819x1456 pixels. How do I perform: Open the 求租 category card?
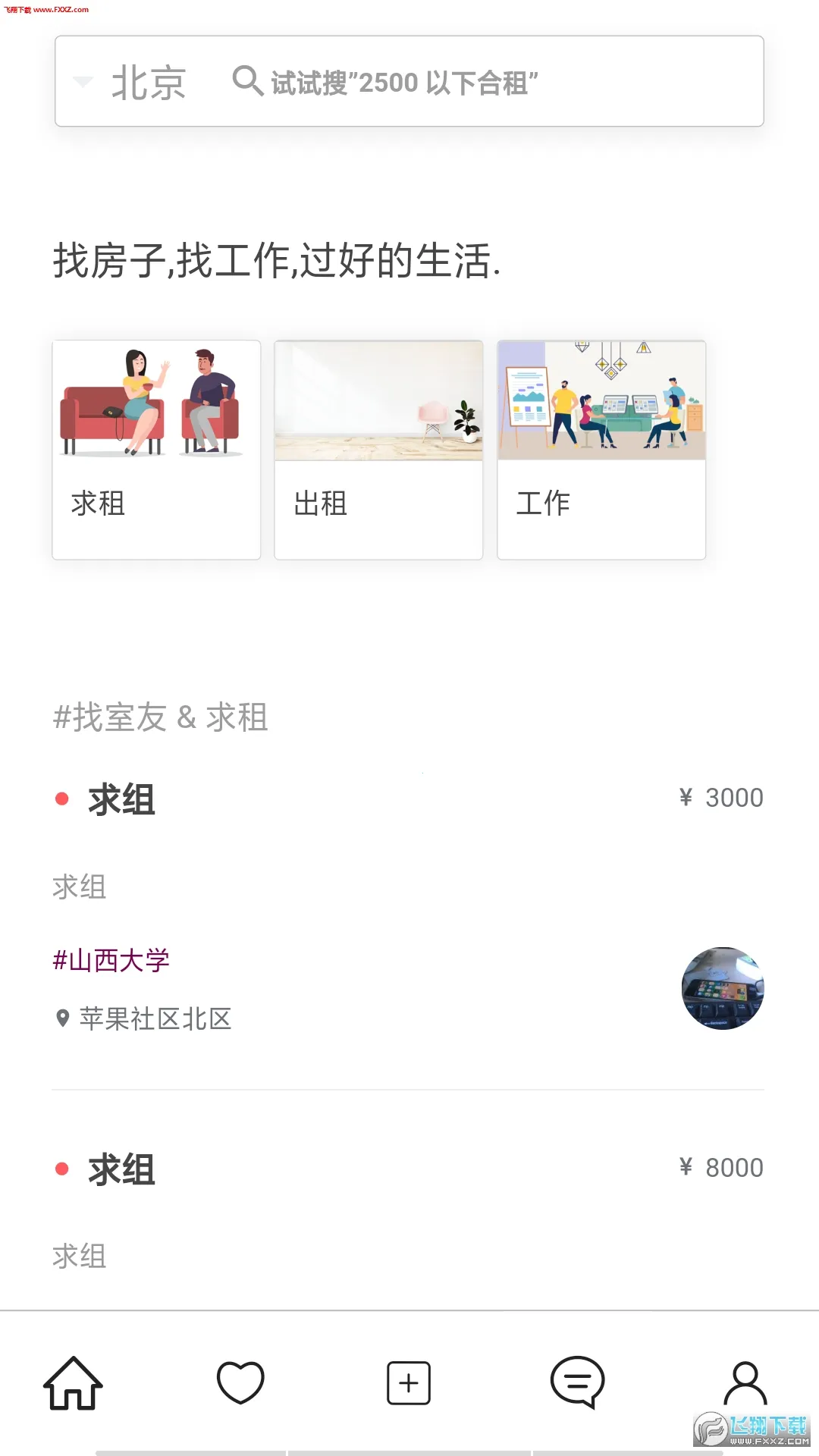pyautogui.click(x=156, y=450)
